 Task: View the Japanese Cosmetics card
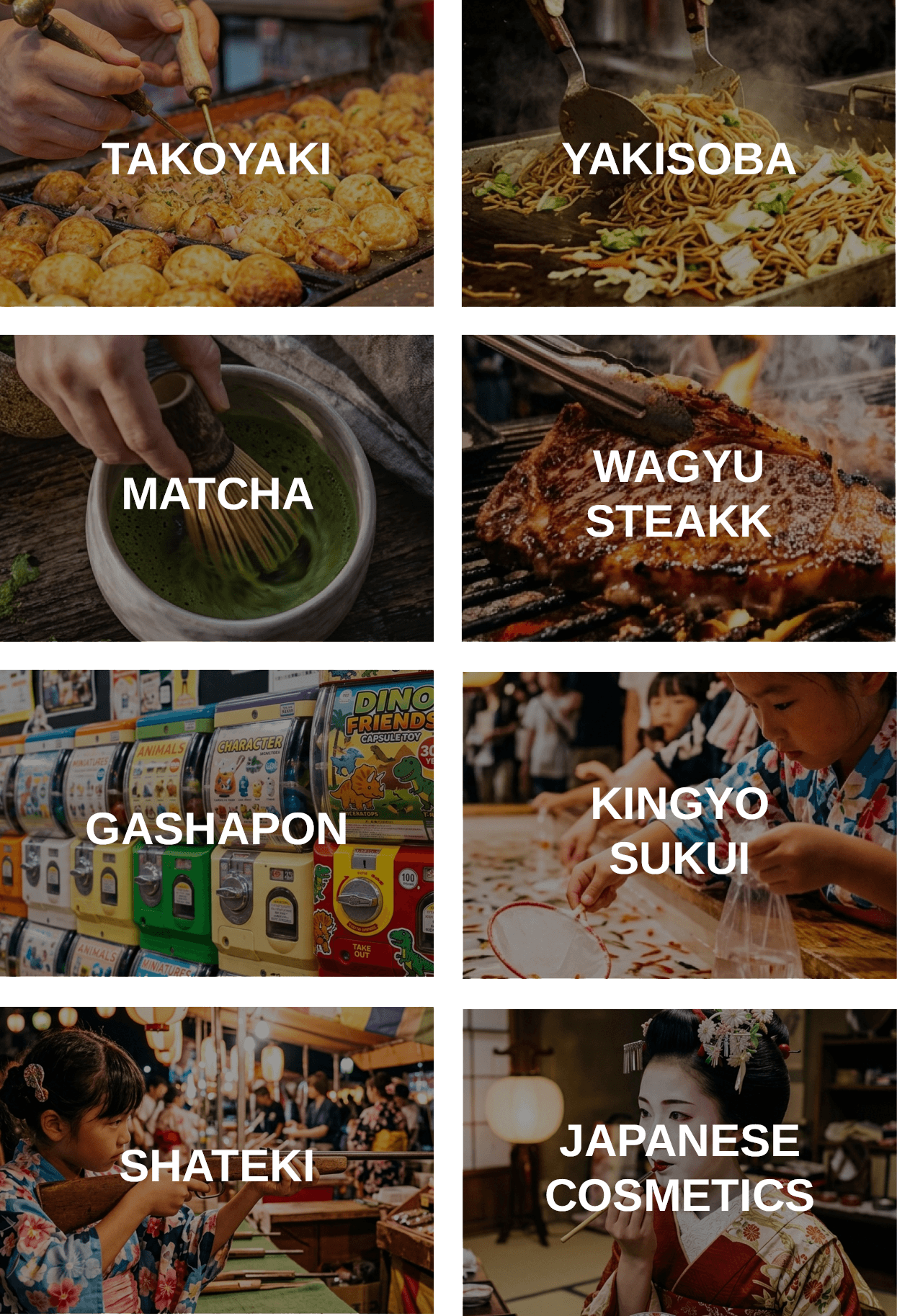[679, 1162]
